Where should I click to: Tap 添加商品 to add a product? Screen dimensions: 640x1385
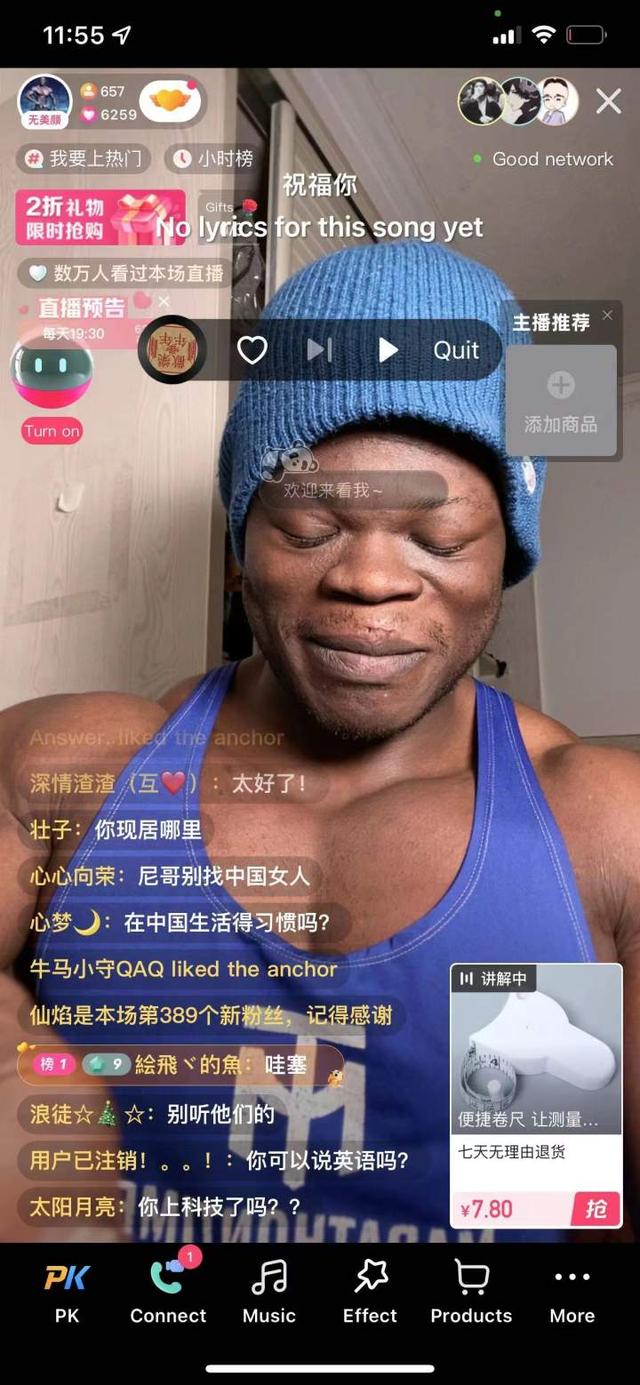560,401
